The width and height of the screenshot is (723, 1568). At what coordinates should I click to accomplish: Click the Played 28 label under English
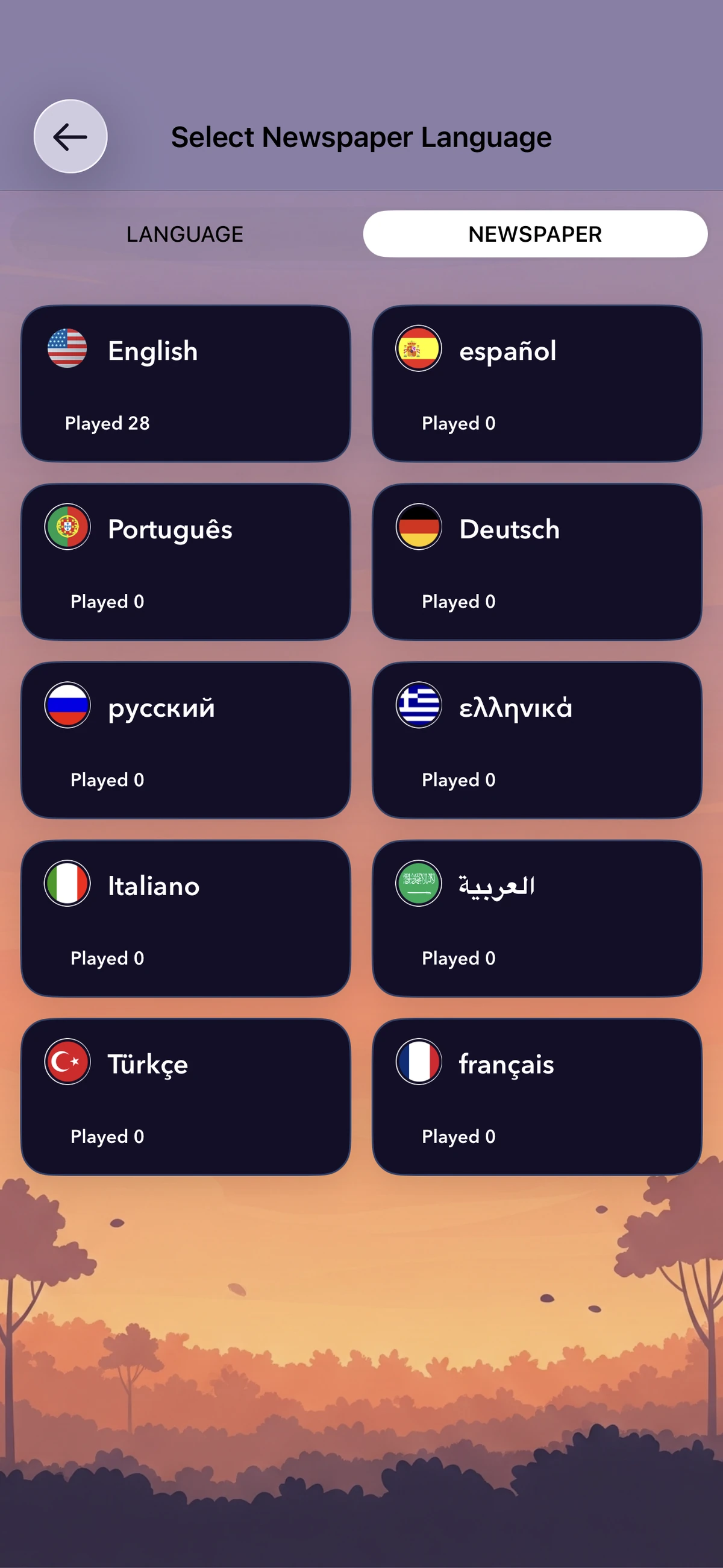coord(107,423)
